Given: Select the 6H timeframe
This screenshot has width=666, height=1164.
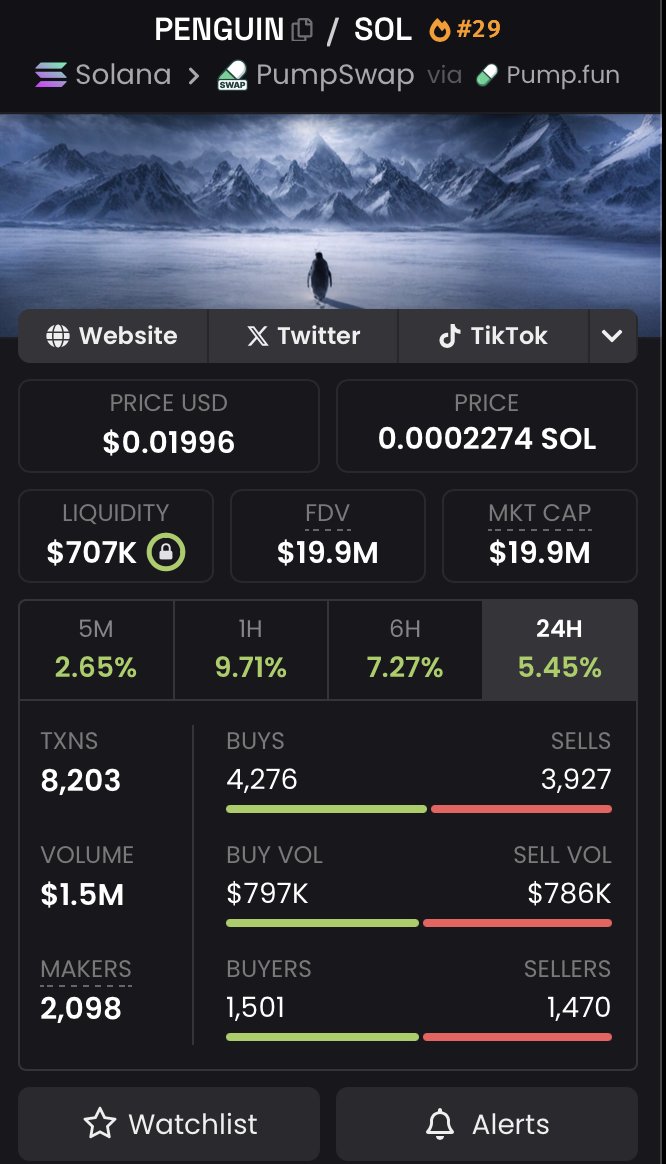Looking at the screenshot, I should pyautogui.click(x=405, y=650).
